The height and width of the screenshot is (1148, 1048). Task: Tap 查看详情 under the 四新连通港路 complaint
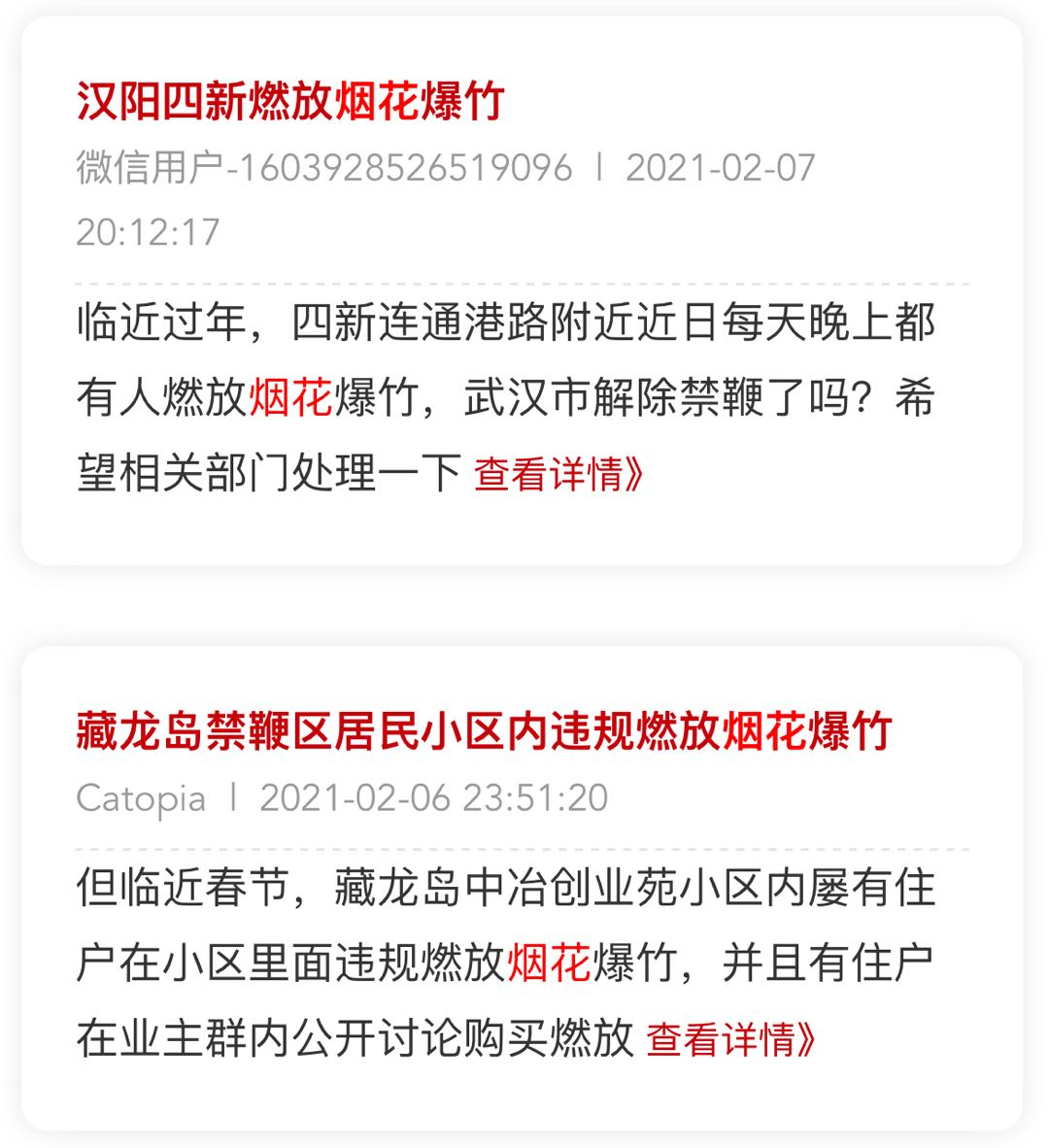pyautogui.click(x=558, y=475)
